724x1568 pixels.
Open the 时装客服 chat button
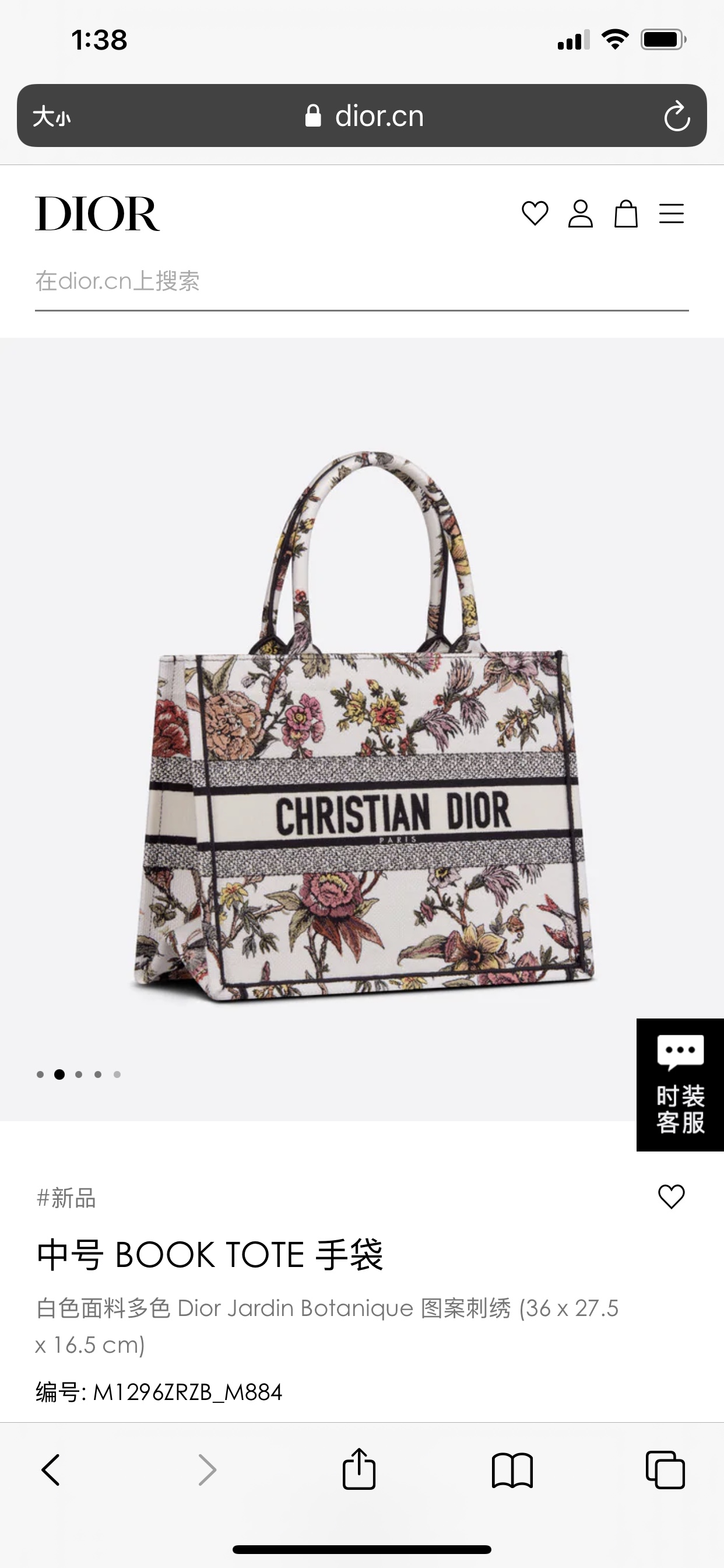coord(680,1084)
